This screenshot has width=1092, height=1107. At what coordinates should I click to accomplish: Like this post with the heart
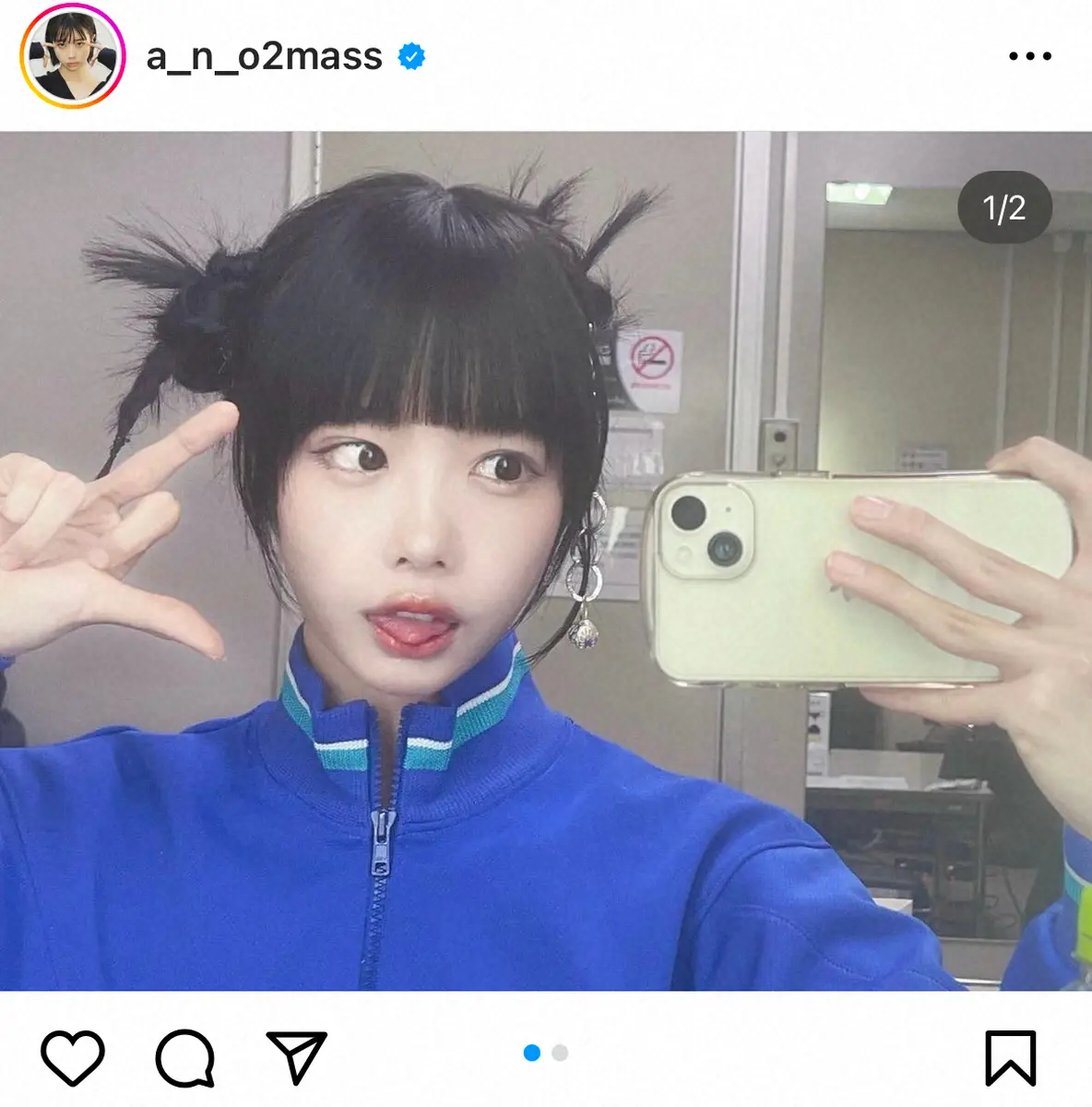73,1057
